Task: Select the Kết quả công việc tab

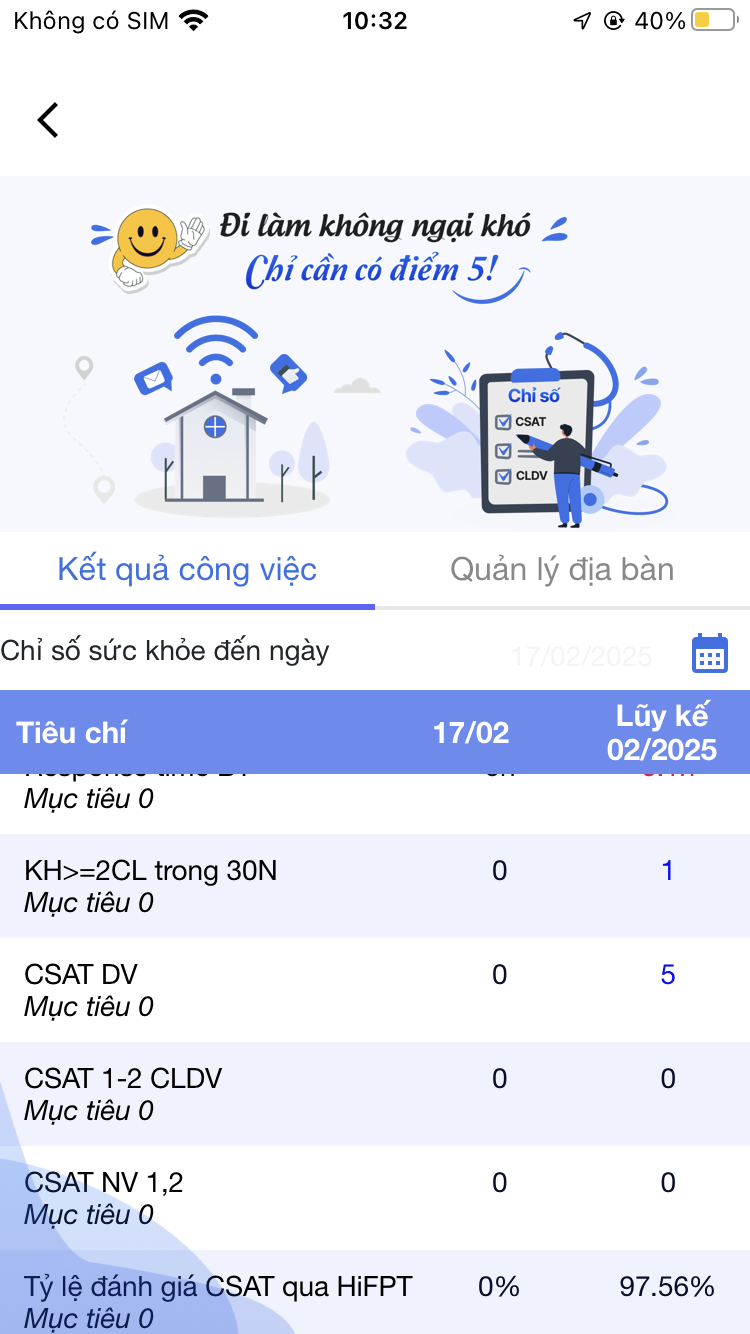Action: pos(187,570)
